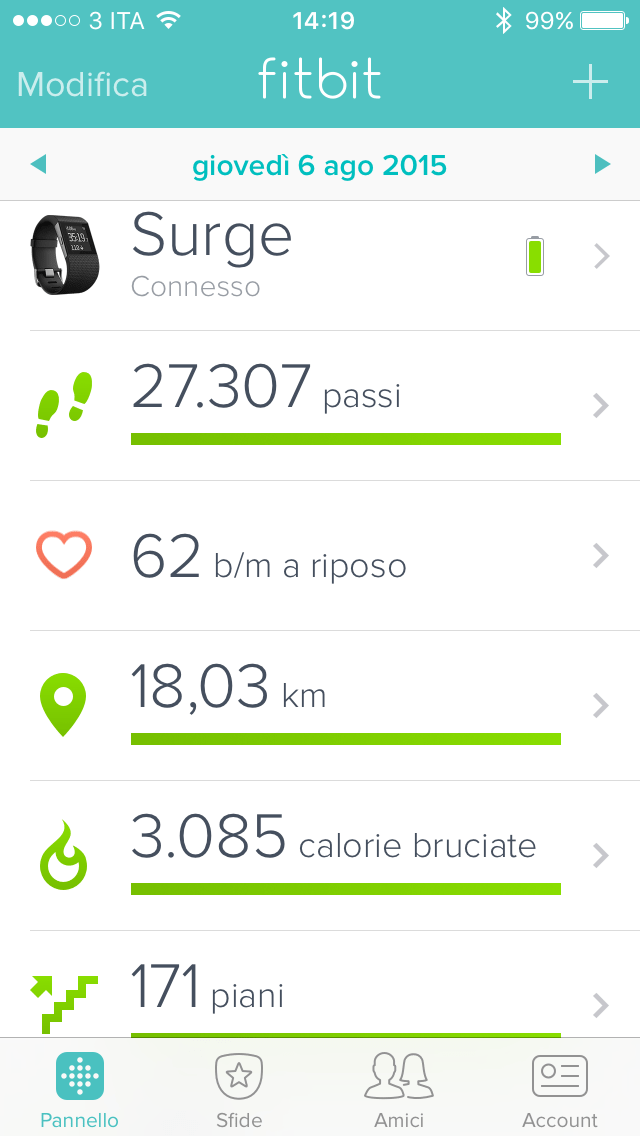Add a new entry with the plus icon
This screenshot has height=1136, width=640.
pyautogui.click(x=590, y=83)
